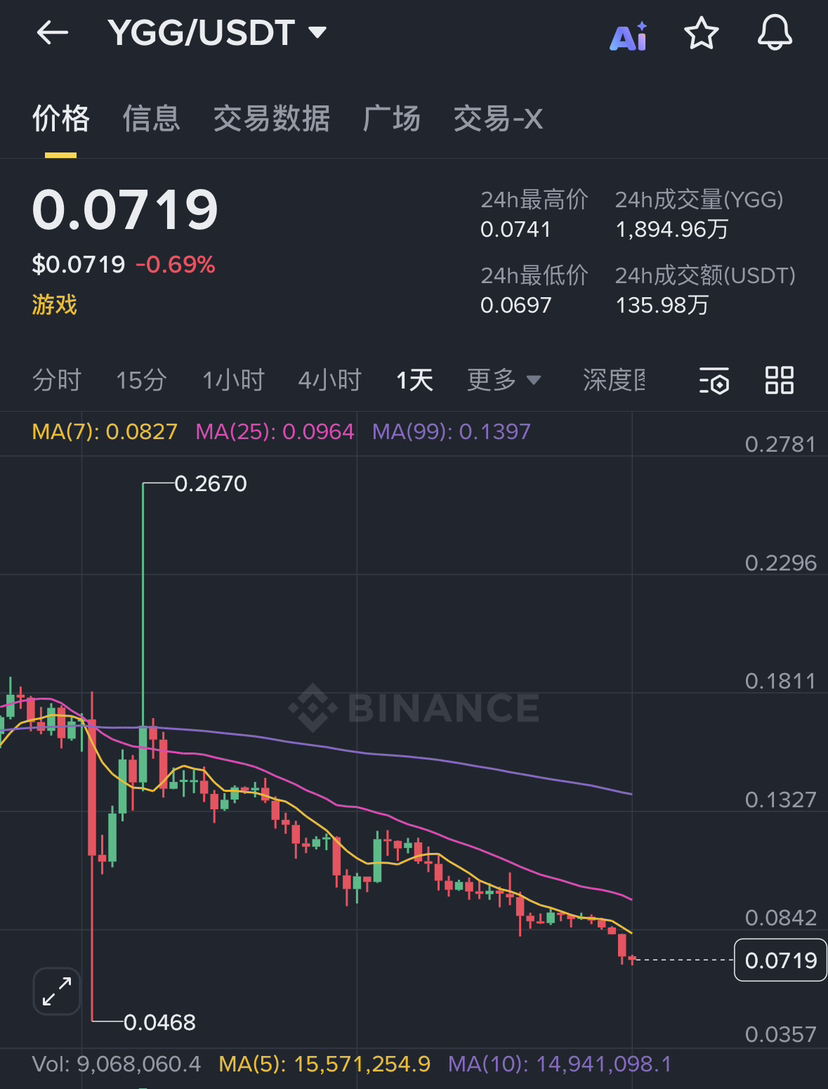Open the 广场 tab
The height and width of the screenshot is (1089, 828).
click(x=391, y=119)
